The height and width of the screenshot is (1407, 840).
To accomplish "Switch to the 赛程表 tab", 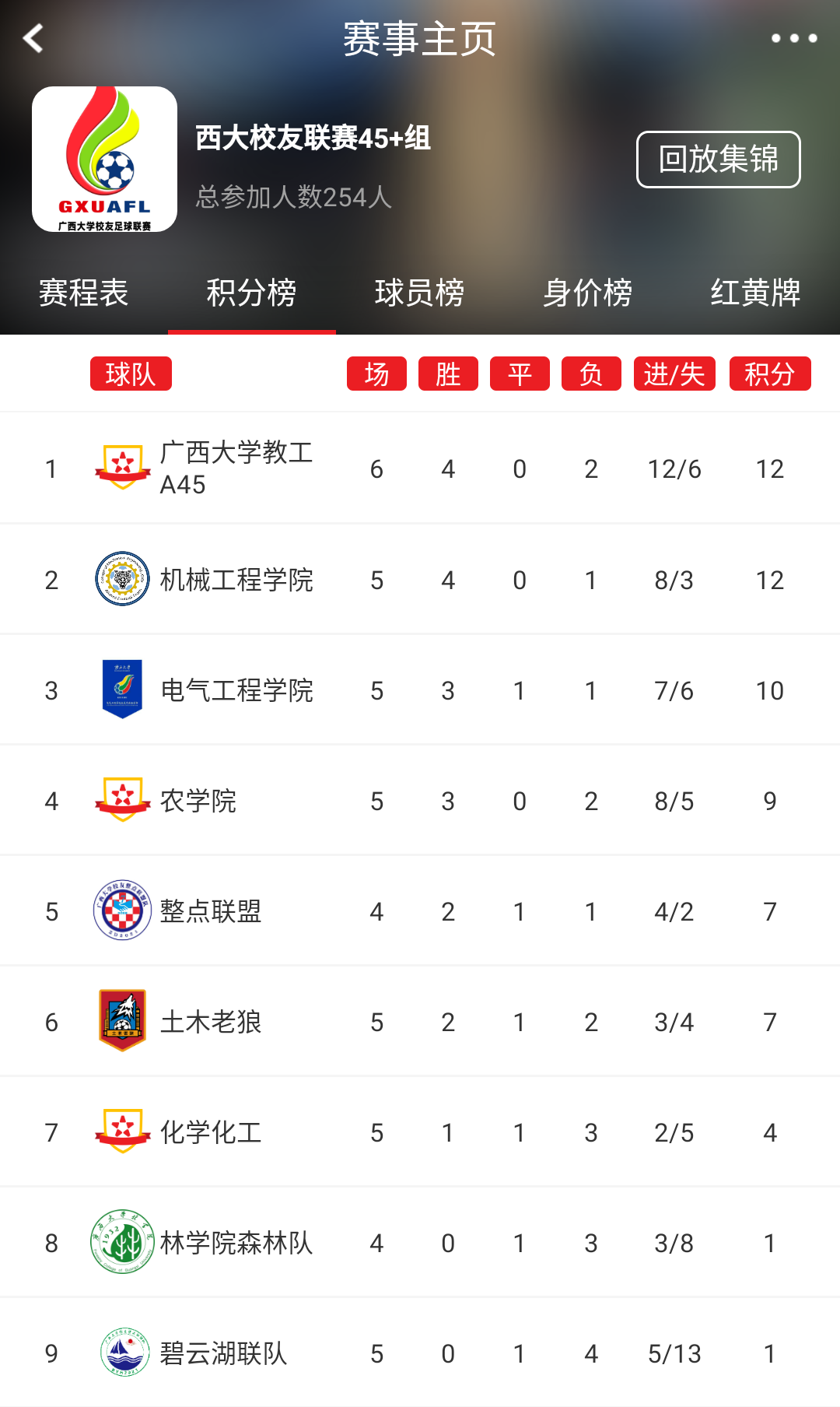I will pos(83,293).
